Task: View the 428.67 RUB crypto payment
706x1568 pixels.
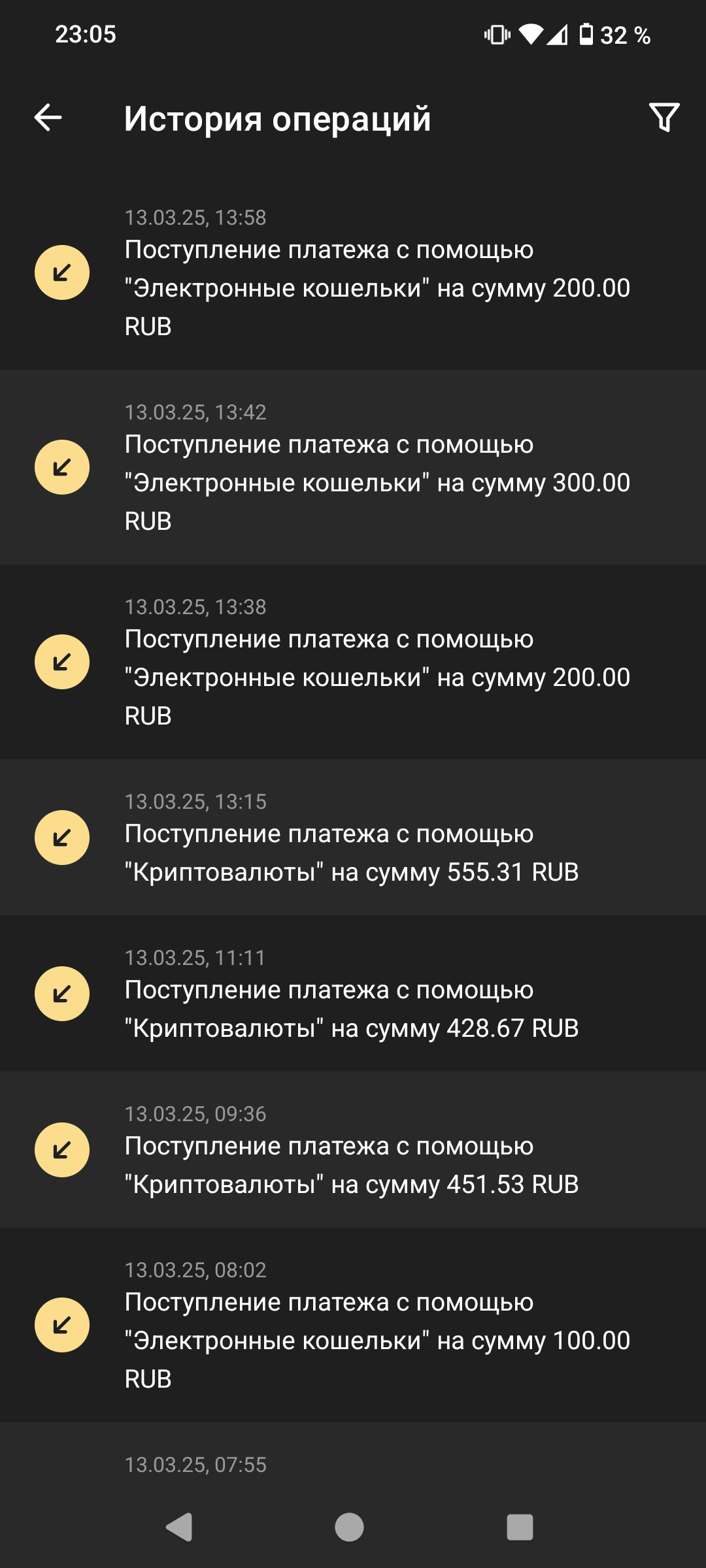Action: pyautogui.click(x=353, y=994)
